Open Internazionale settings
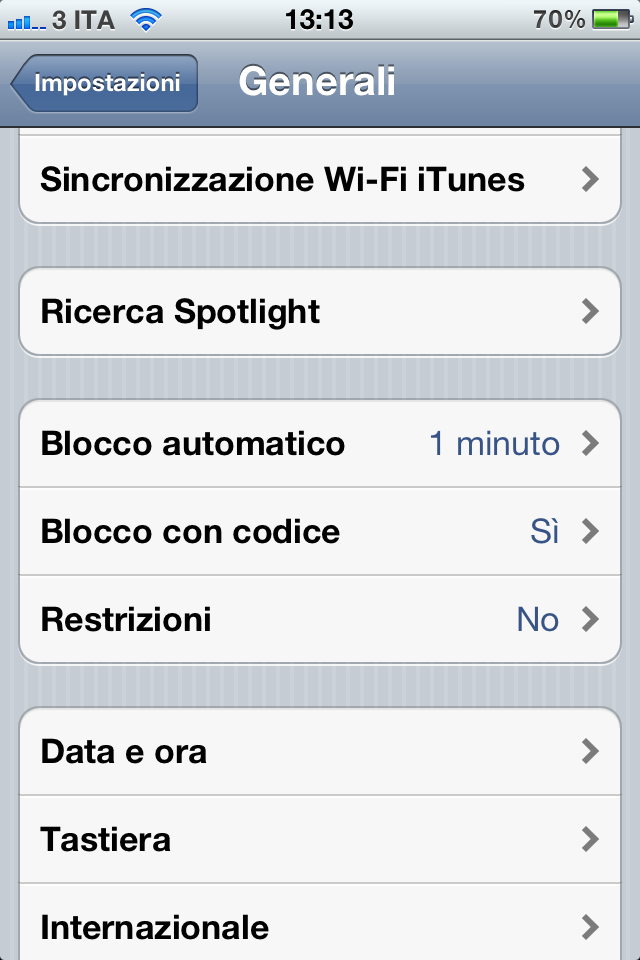Image resolution: width=640 pixels, height=960 pixels. coord(320,926)
